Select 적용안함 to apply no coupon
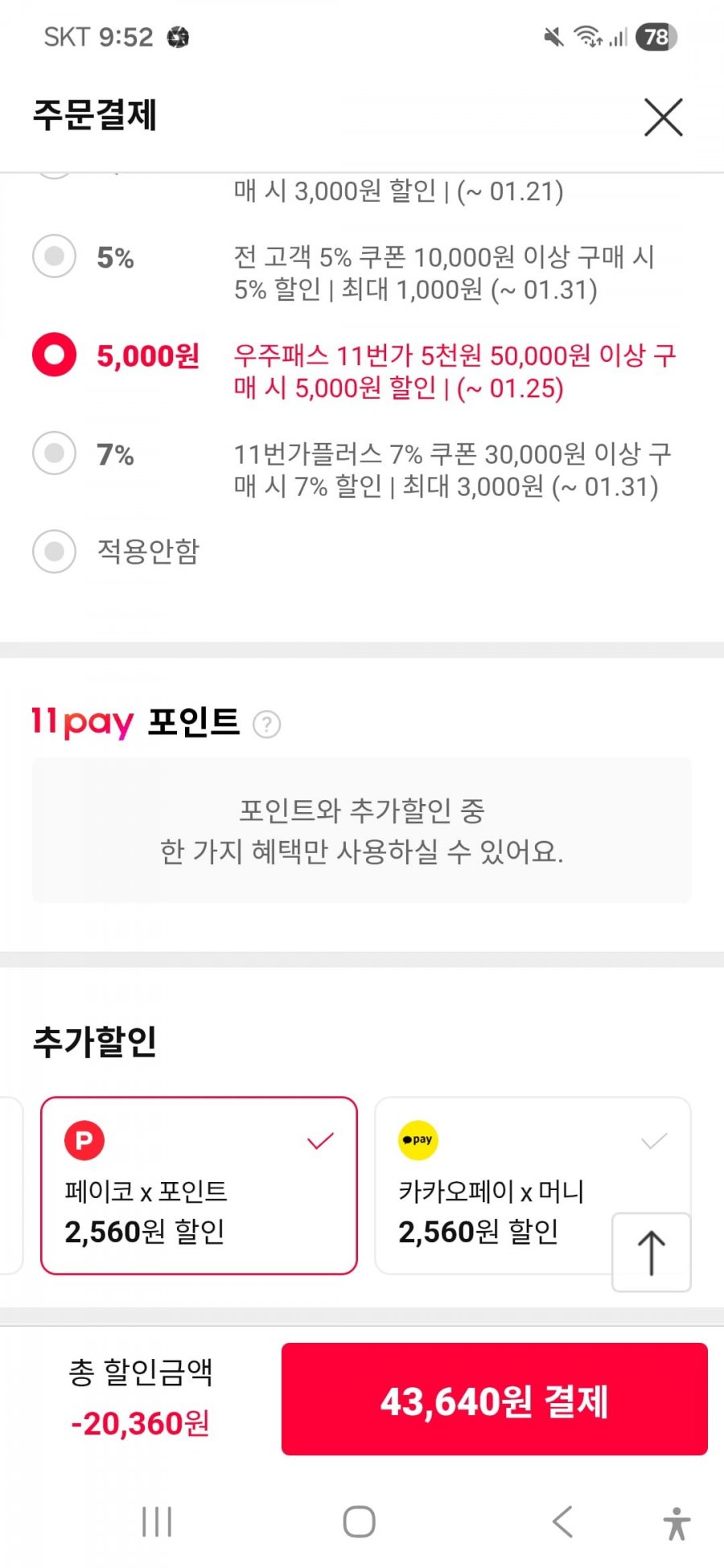This screenshot has width=724, height=1568. (x=55, y=552)
